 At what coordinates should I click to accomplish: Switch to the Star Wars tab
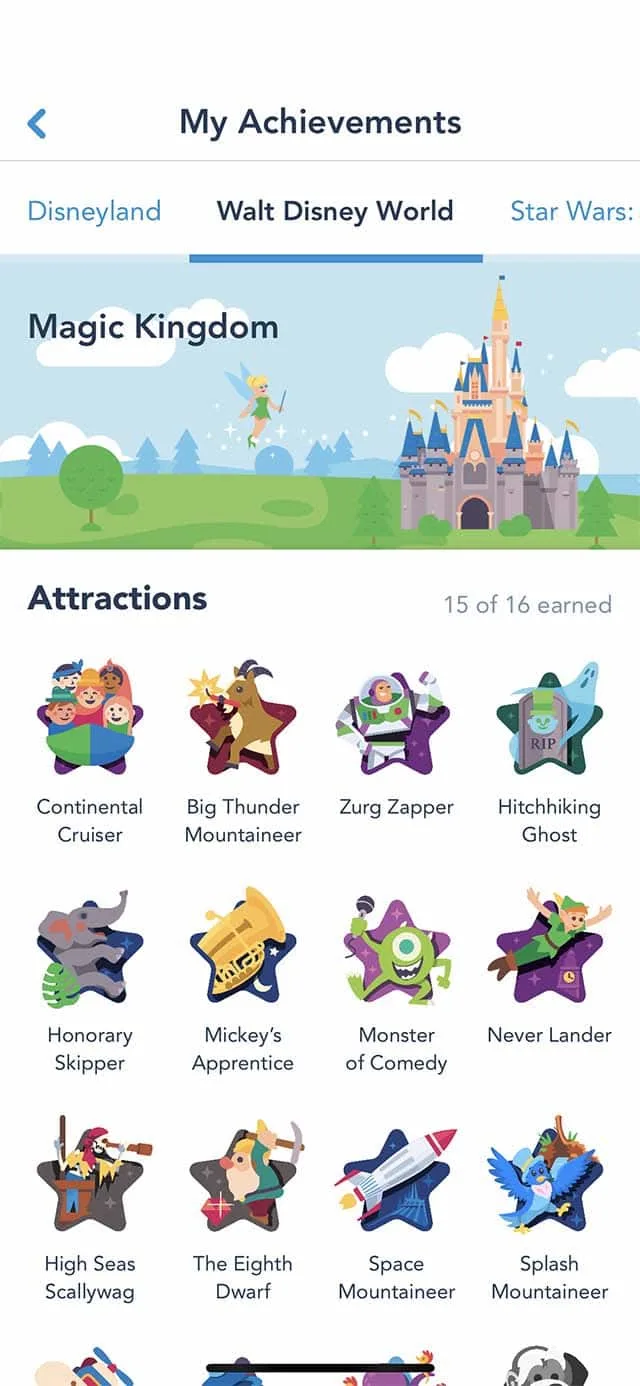point(572,211)
